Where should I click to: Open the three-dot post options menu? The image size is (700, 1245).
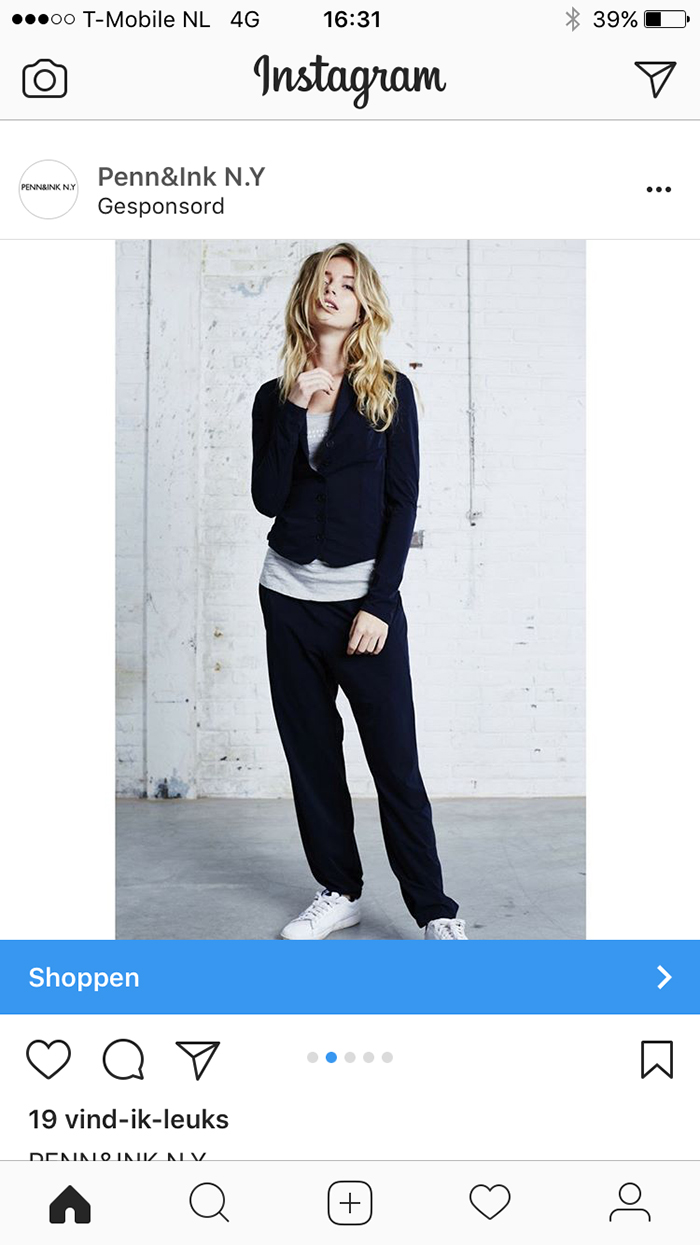point(658,190)
